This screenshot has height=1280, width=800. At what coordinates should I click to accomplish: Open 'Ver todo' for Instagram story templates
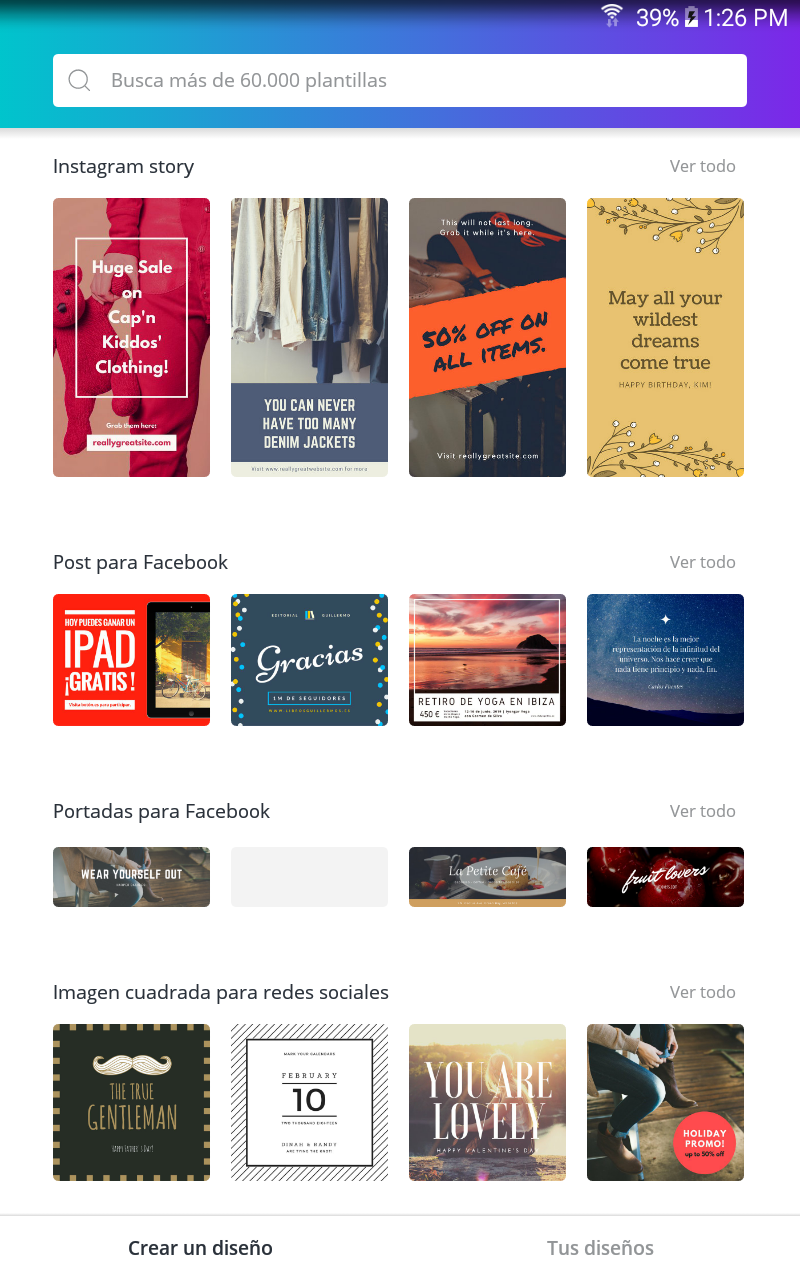coord(703,166)
